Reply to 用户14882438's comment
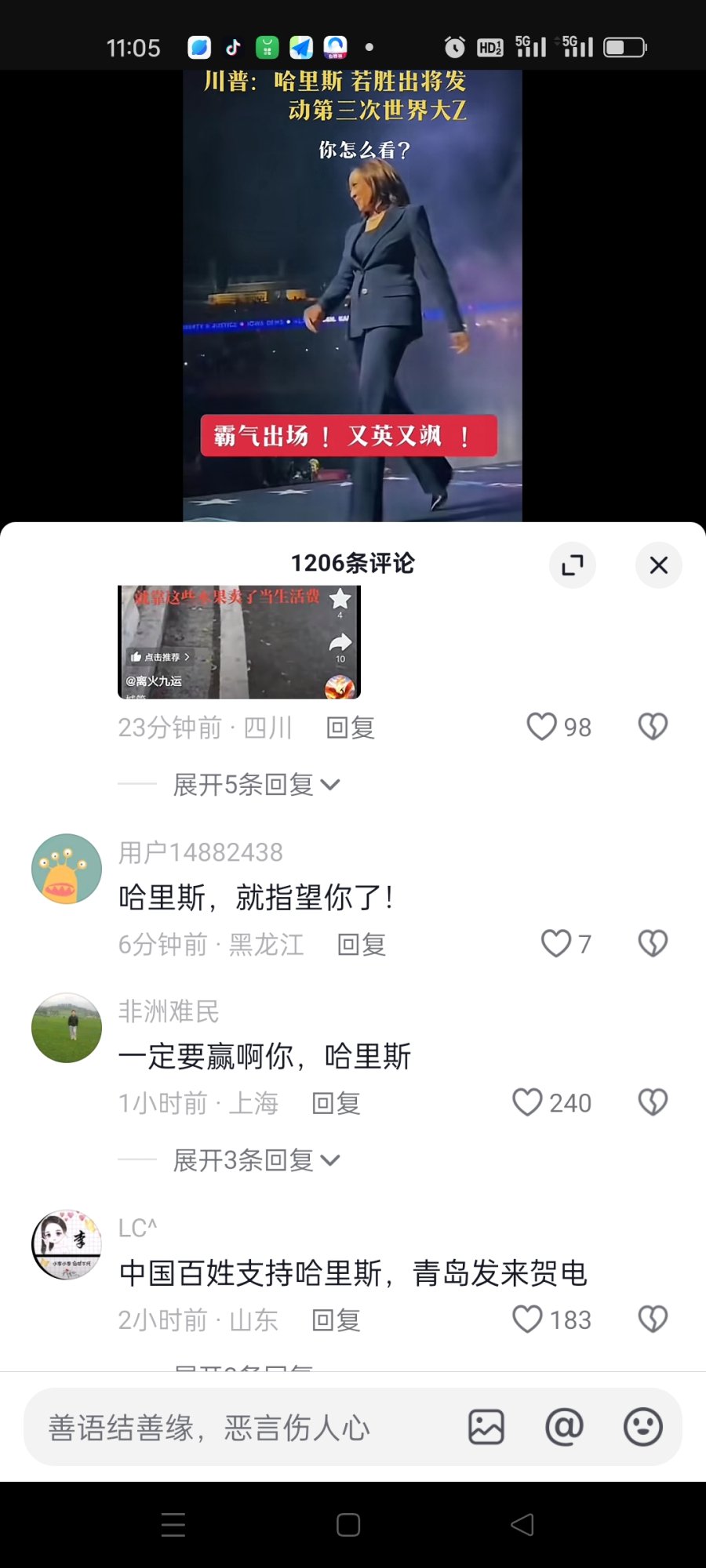Screen dimensions: 706x1568 click(x=361, y=945)
